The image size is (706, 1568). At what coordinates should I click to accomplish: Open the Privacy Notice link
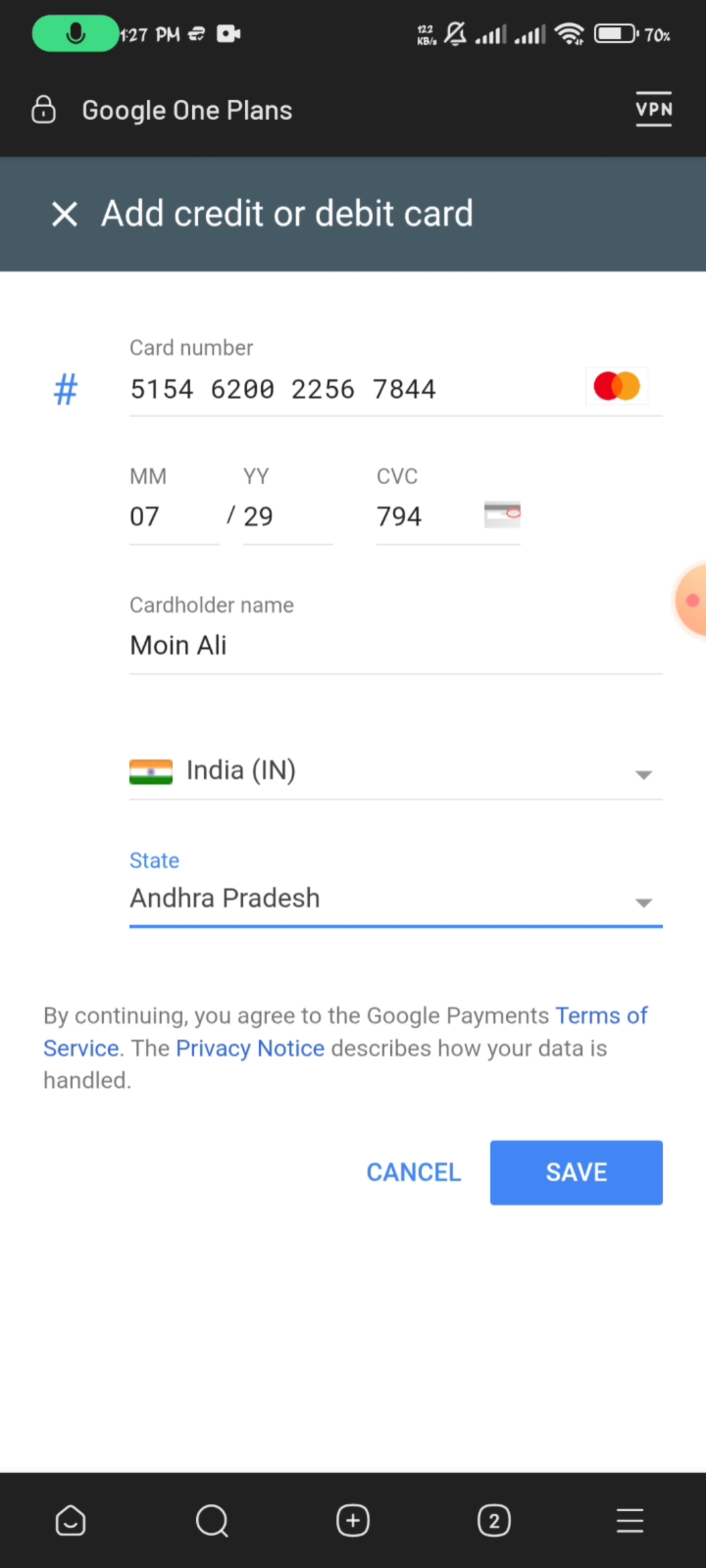click(250, 1049)
